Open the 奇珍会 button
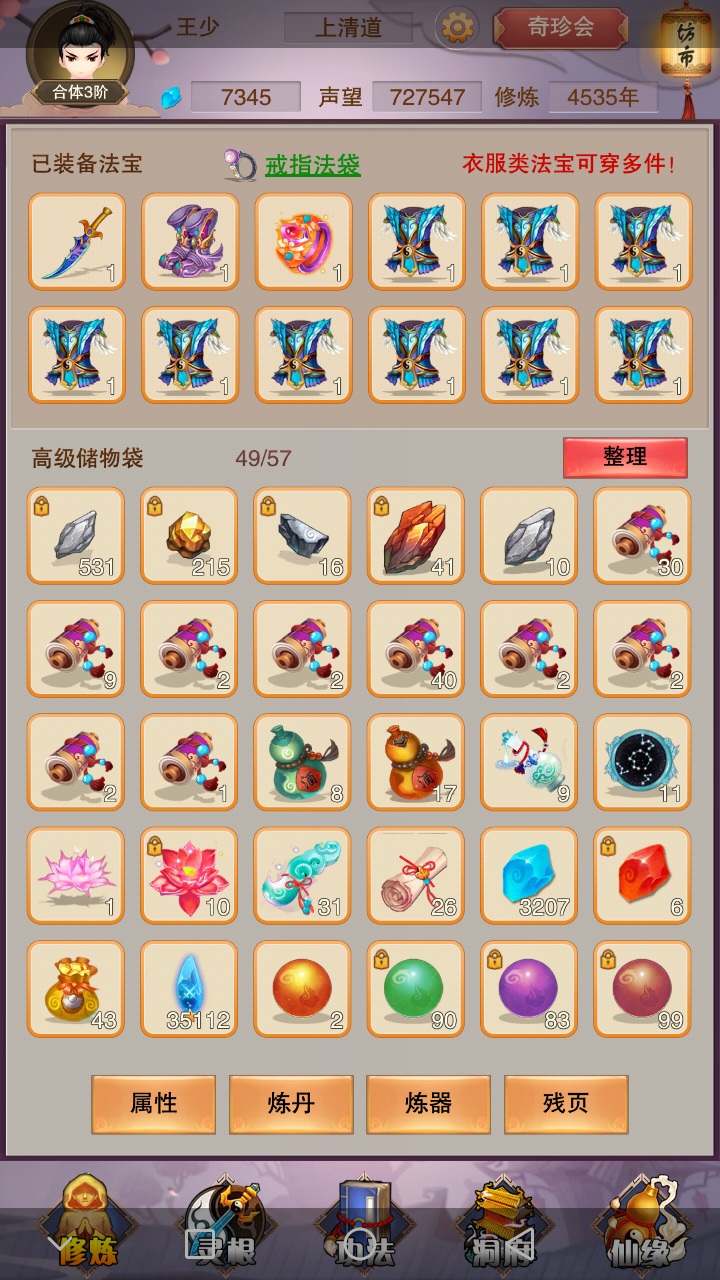The image size is (720, 1280). point(561,27)
